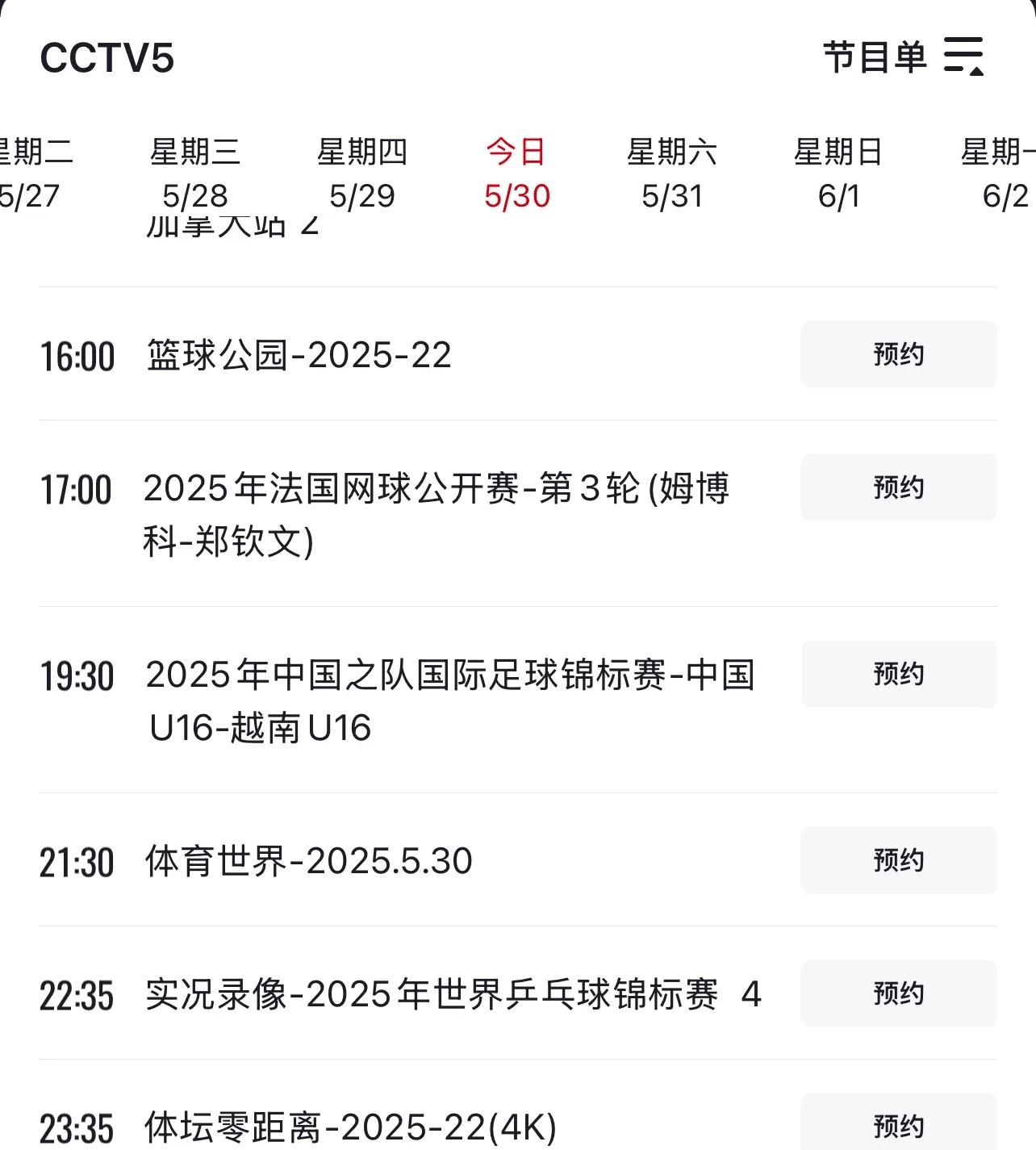Show the 星期日 6/1 program list
Viewport: 1036px width, 1150px height.
[x=838, y=173]
